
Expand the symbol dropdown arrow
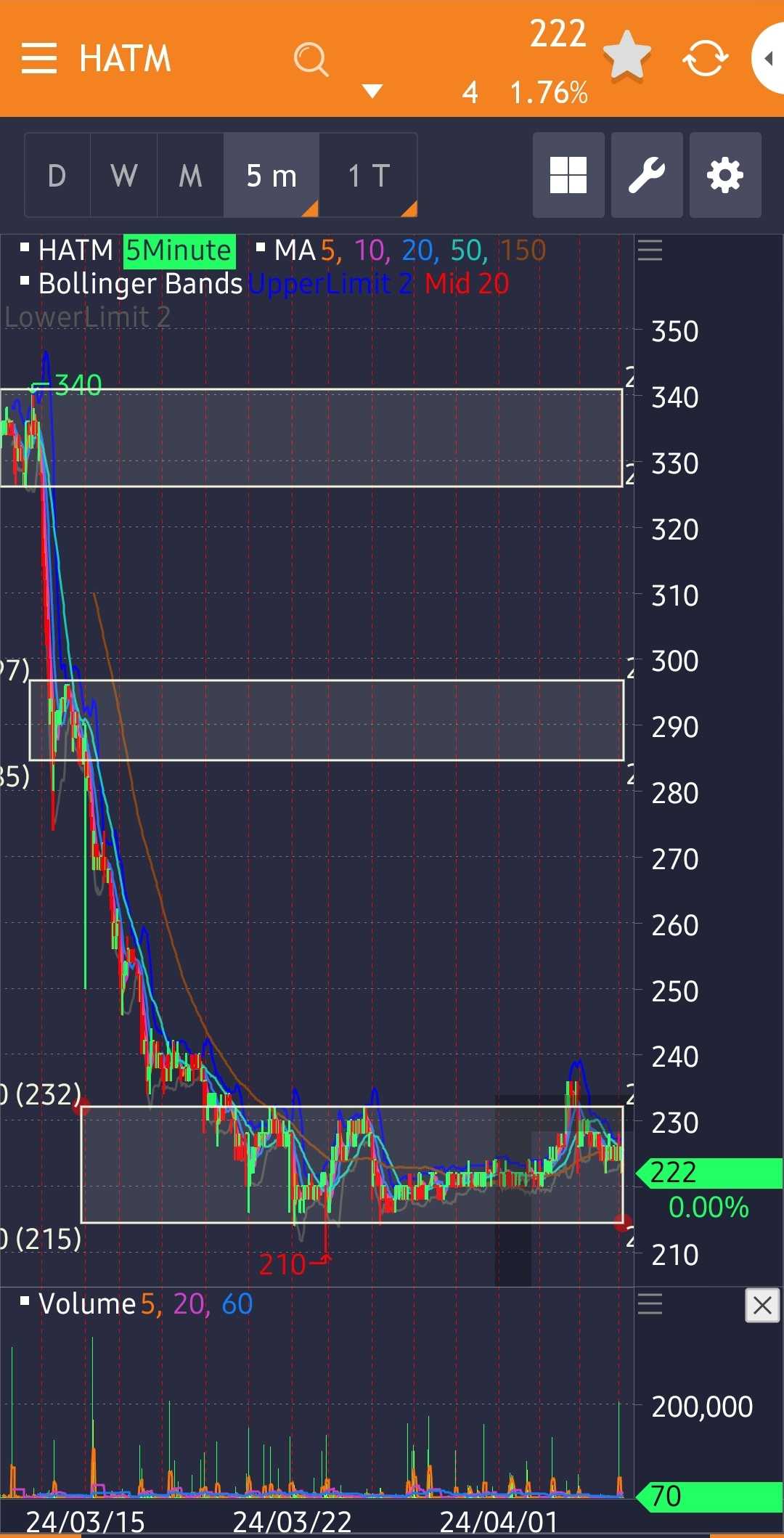(x=372, y=91)
